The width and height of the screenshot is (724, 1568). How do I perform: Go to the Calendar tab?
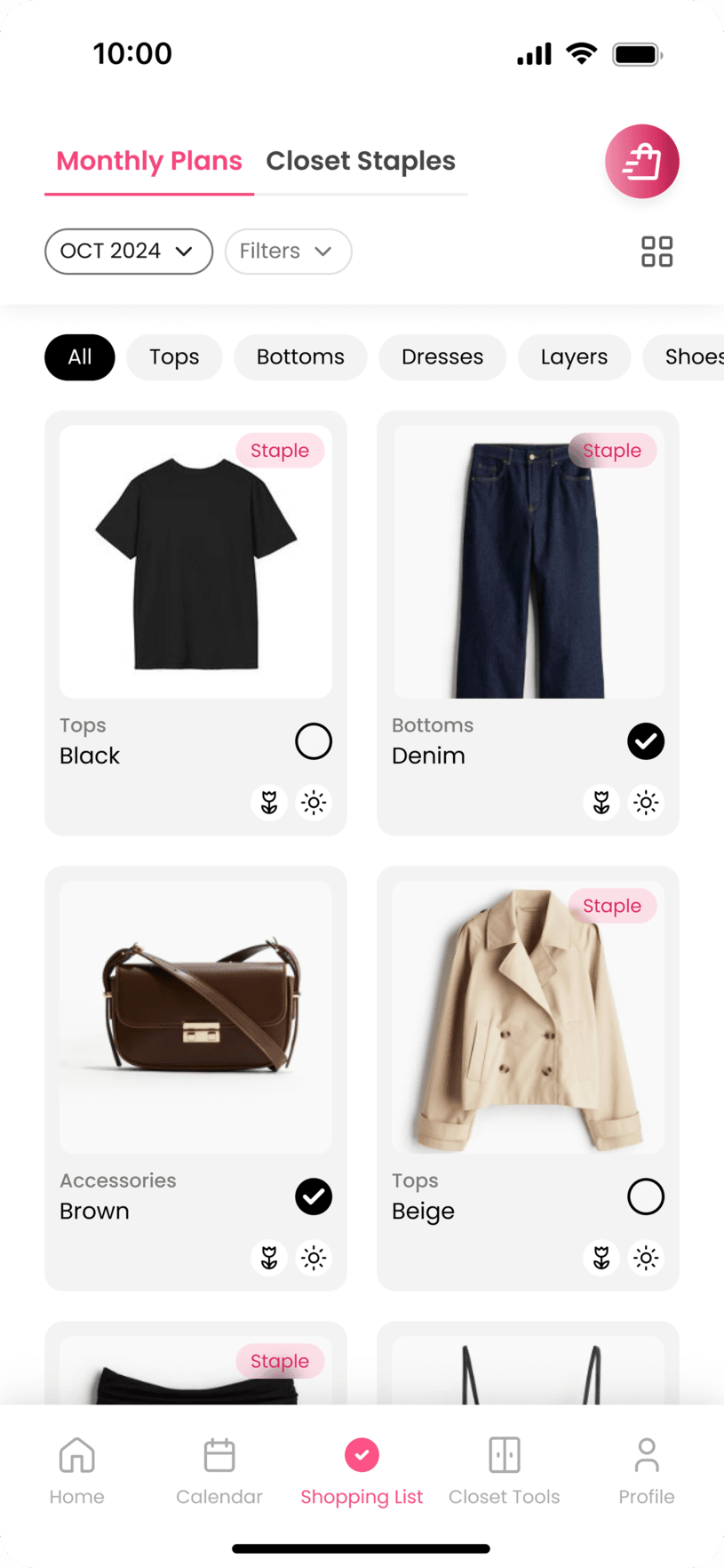(219, 1472)
